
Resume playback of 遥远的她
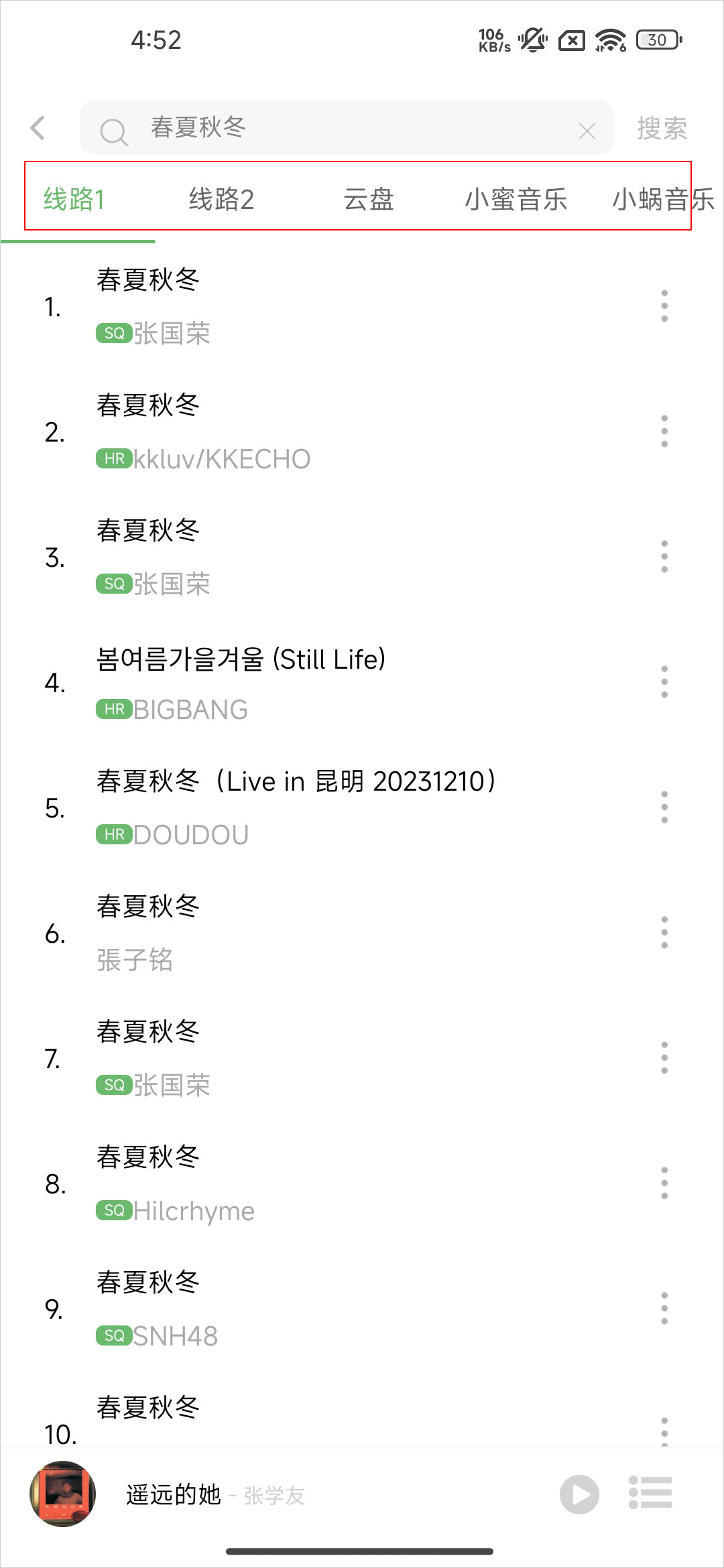(580, 1494)
